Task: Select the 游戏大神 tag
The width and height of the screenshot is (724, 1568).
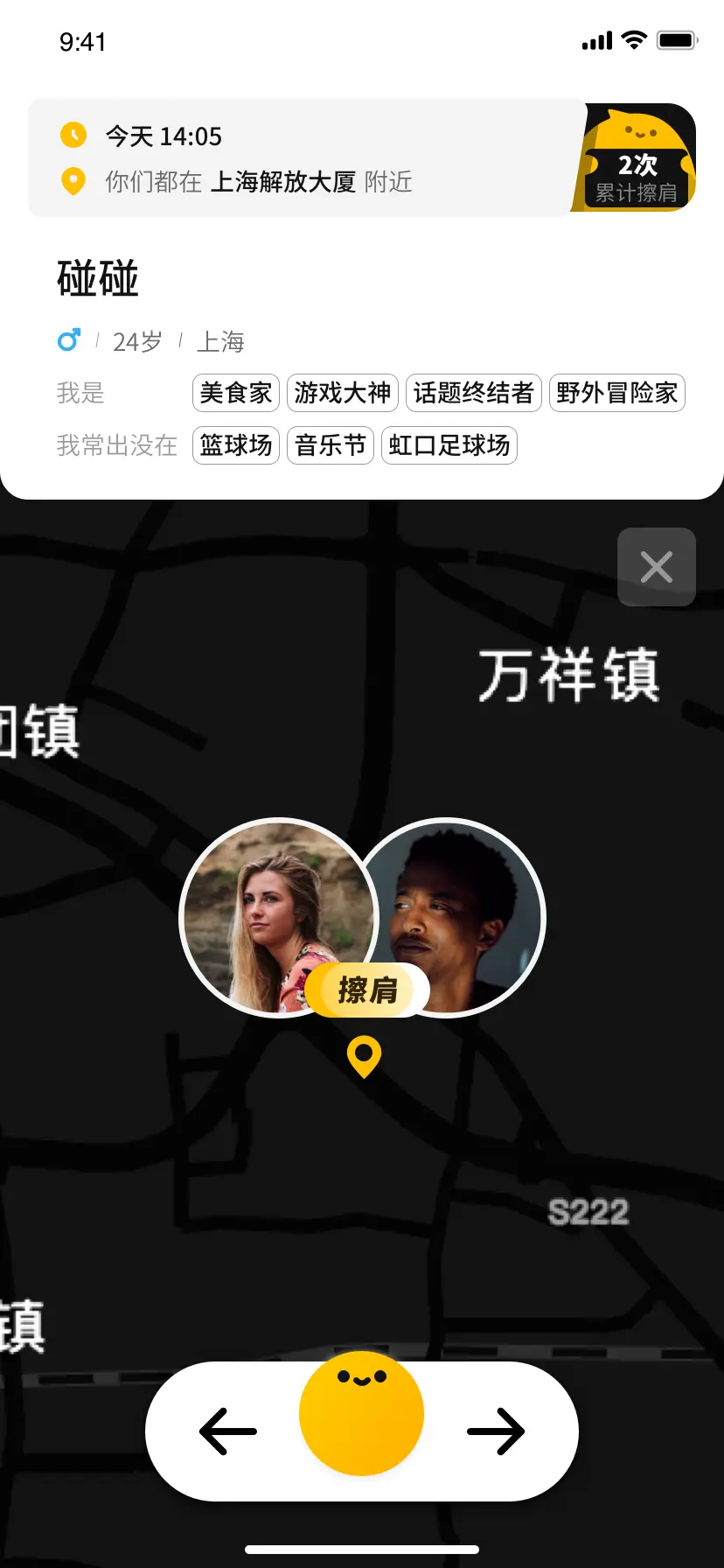Action: (343, 393)
